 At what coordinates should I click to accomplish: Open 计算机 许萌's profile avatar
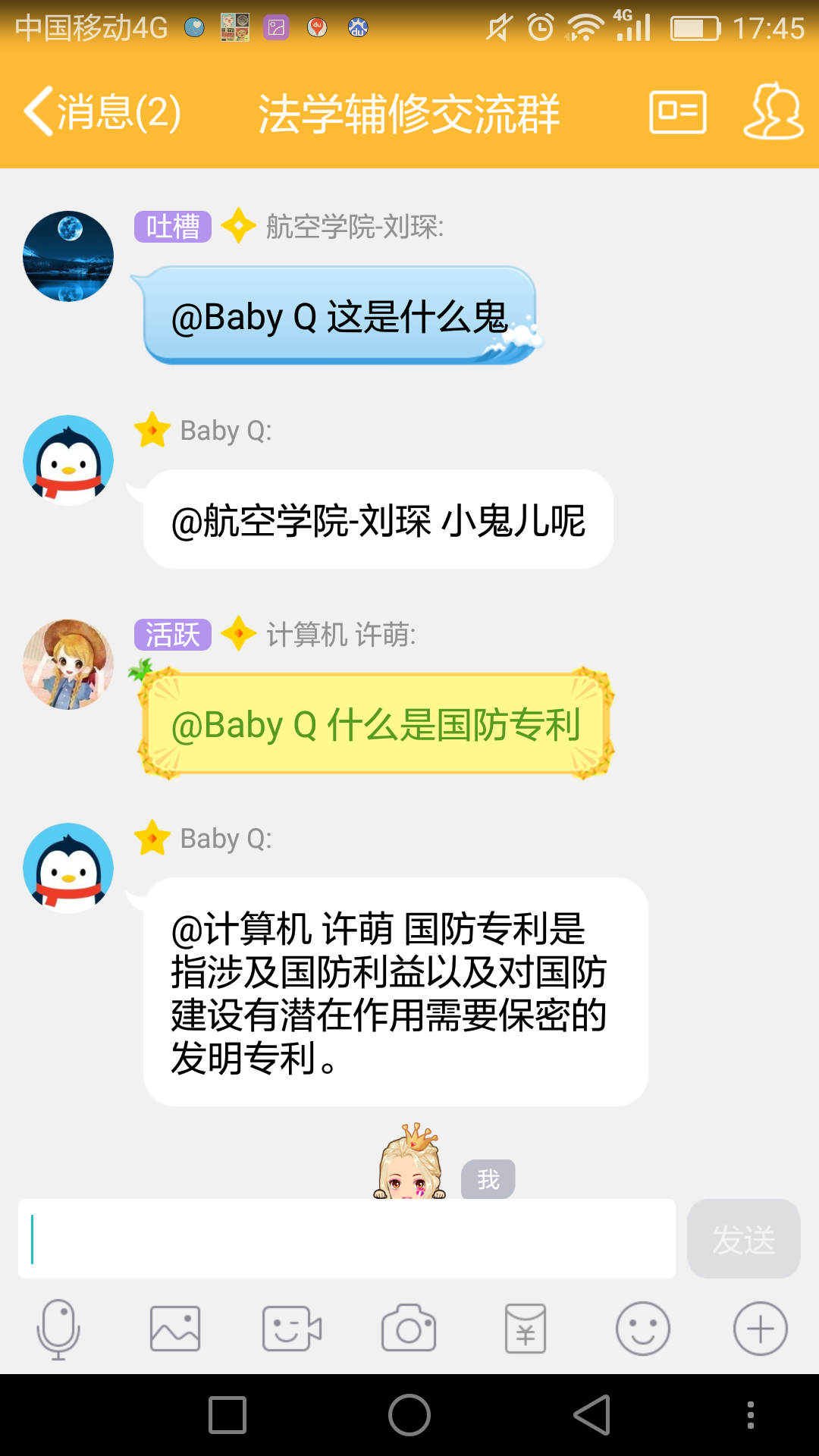68,664
